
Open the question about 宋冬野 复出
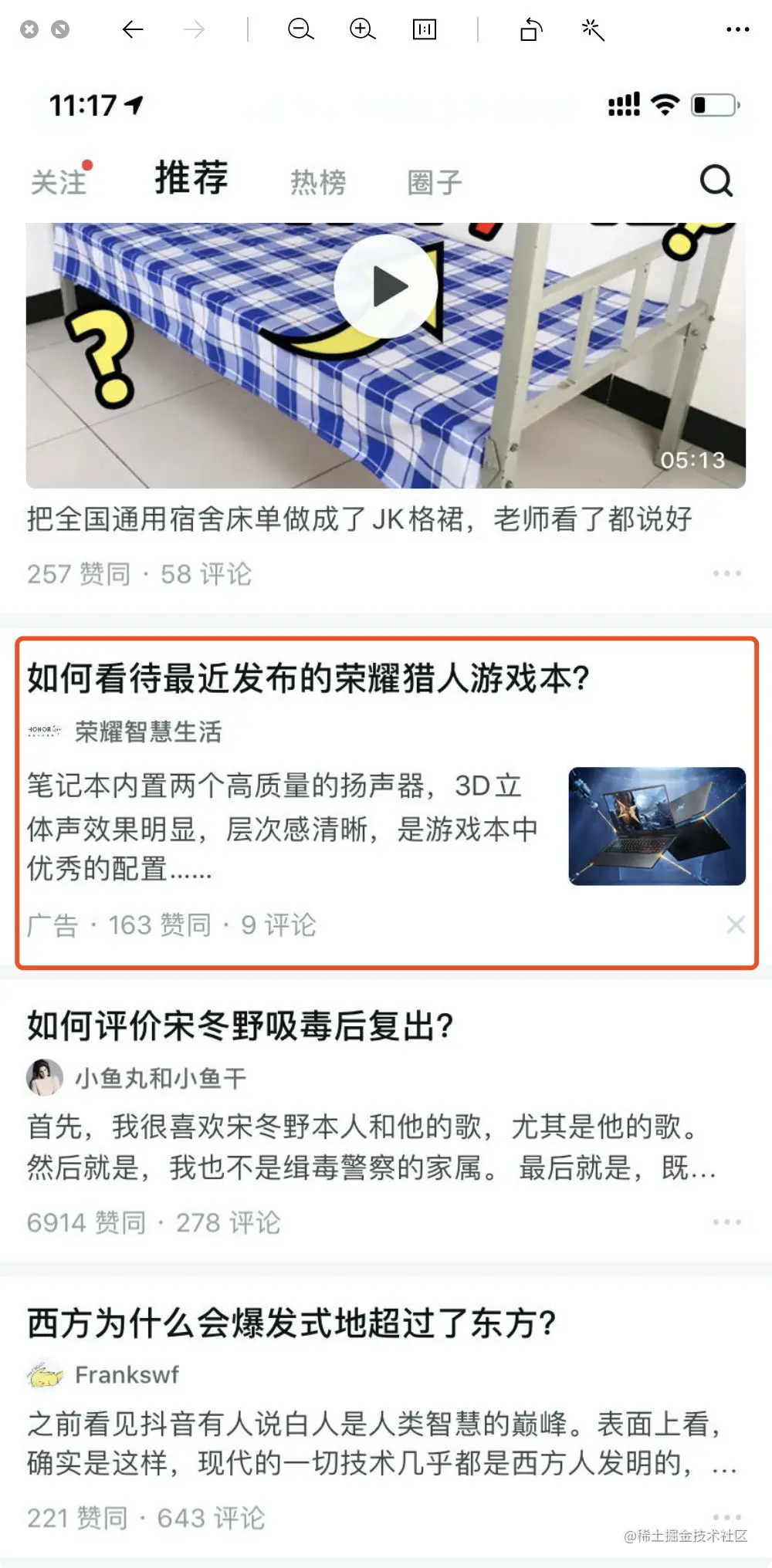[x=240, y=1026]
